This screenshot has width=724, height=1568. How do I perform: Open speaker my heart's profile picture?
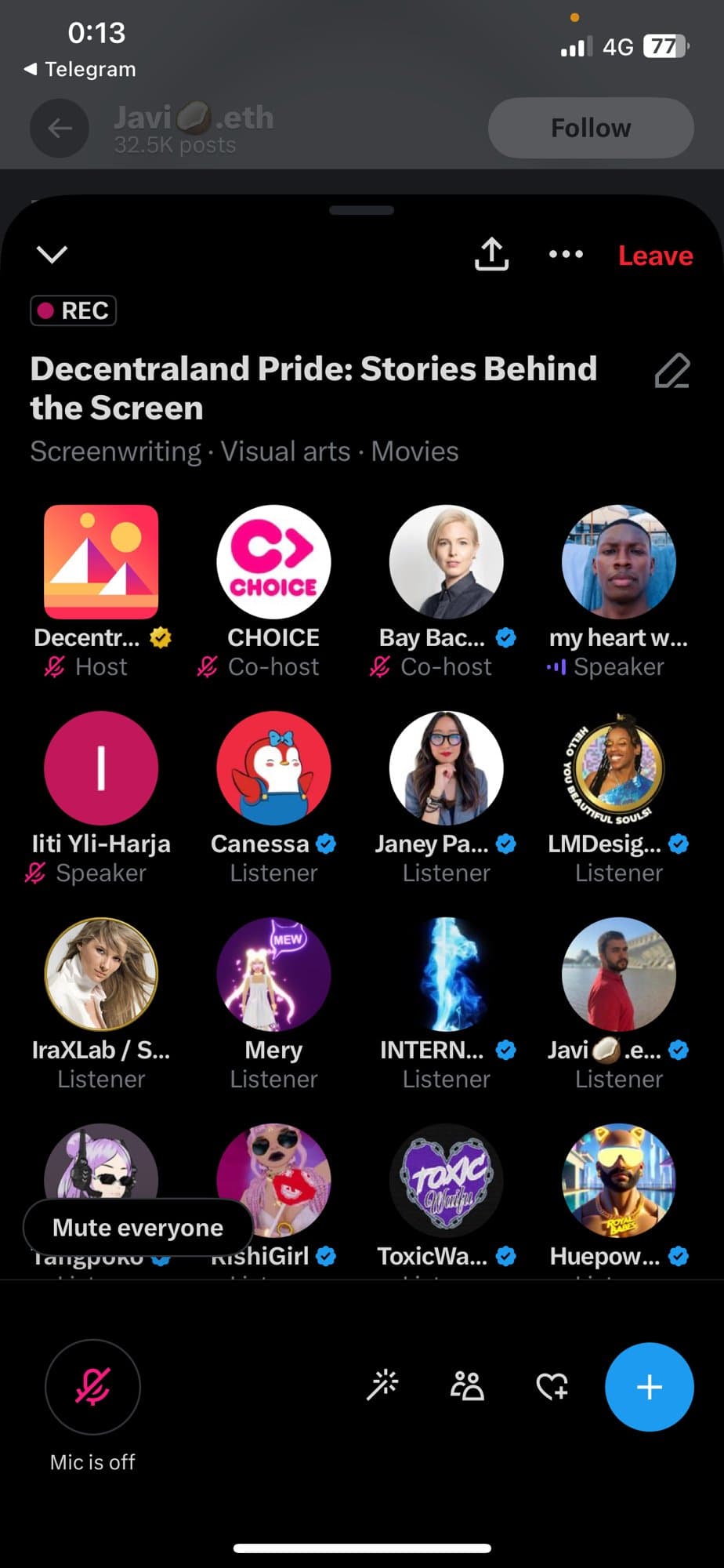click(618, 561)
